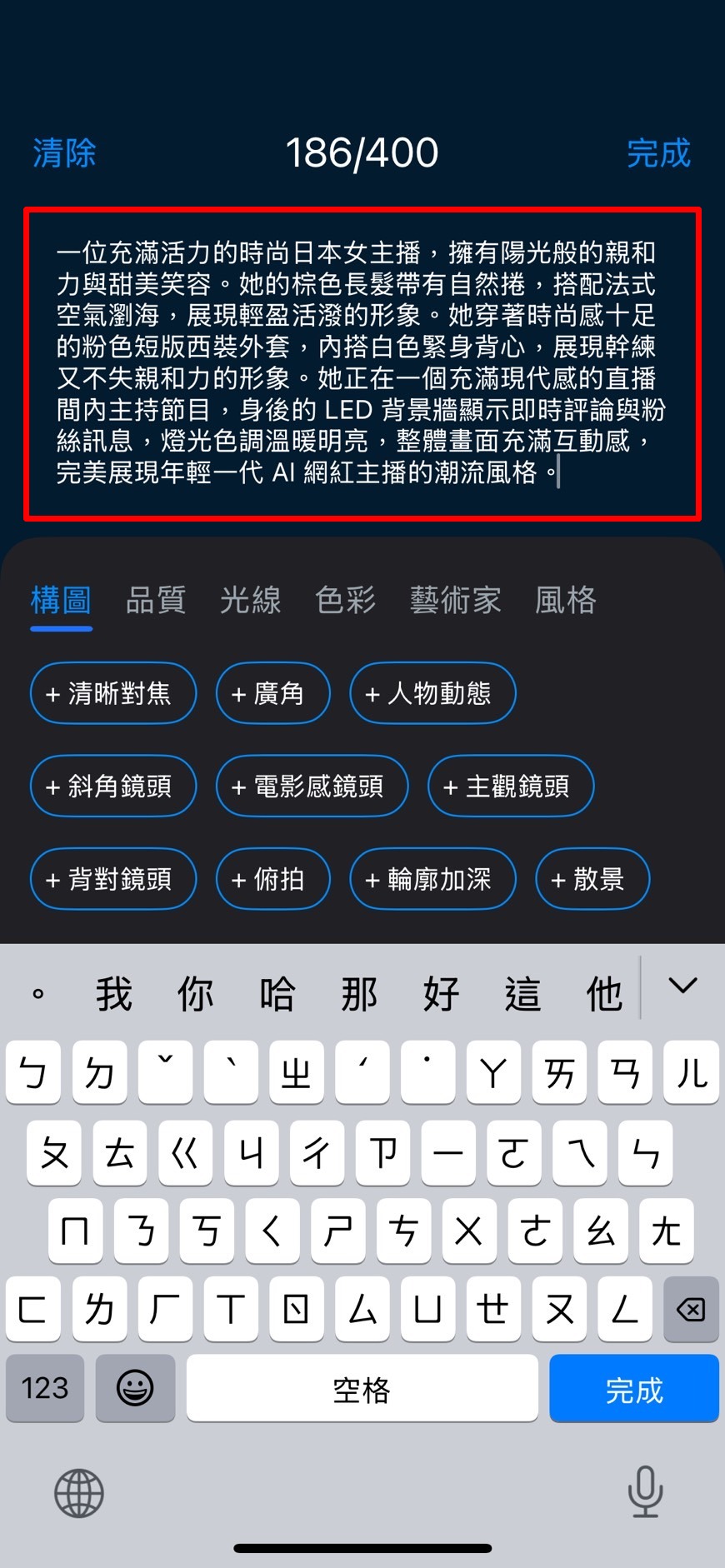Add the 輪廓加深 chip
725x1568 pixels.
(432, 879)
